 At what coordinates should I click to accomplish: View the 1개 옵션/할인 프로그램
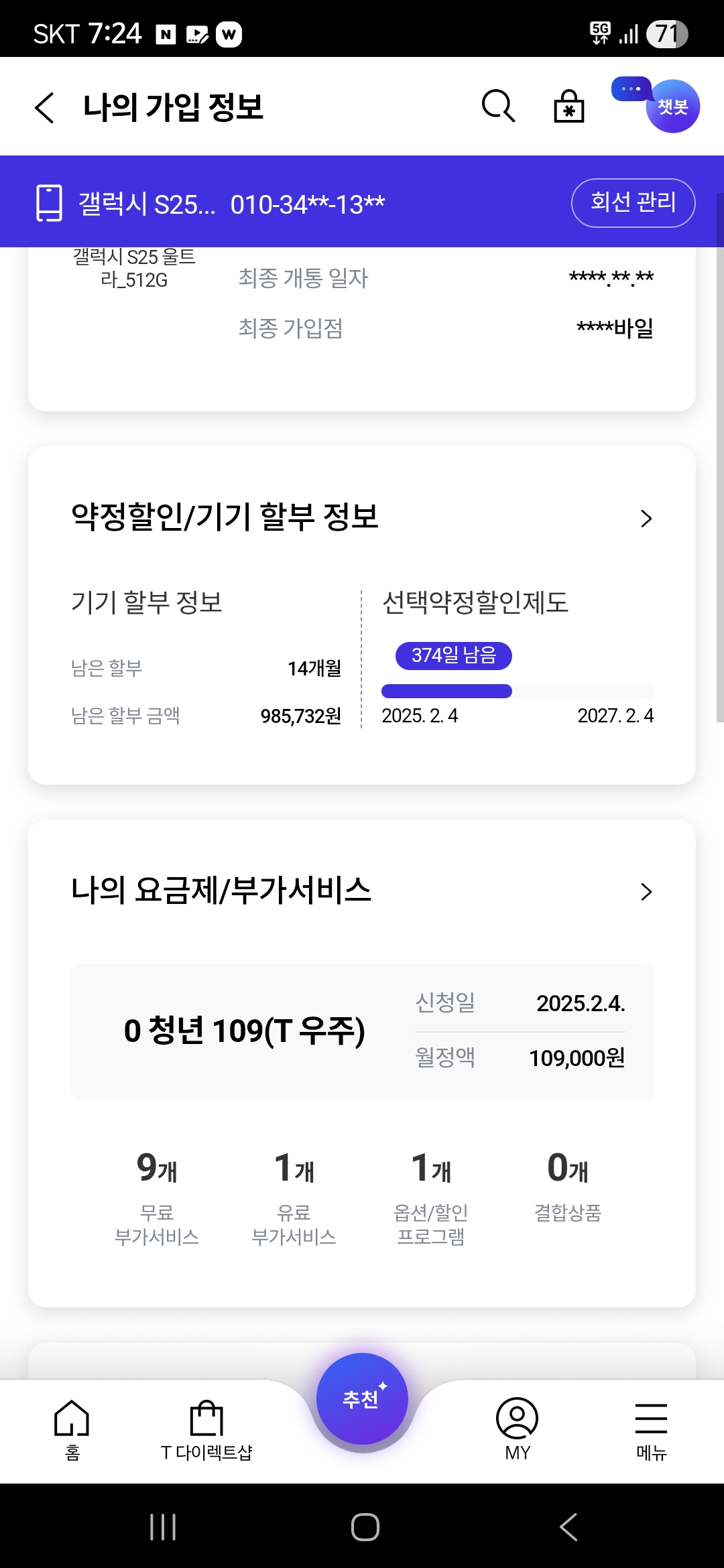point(430,1196)
